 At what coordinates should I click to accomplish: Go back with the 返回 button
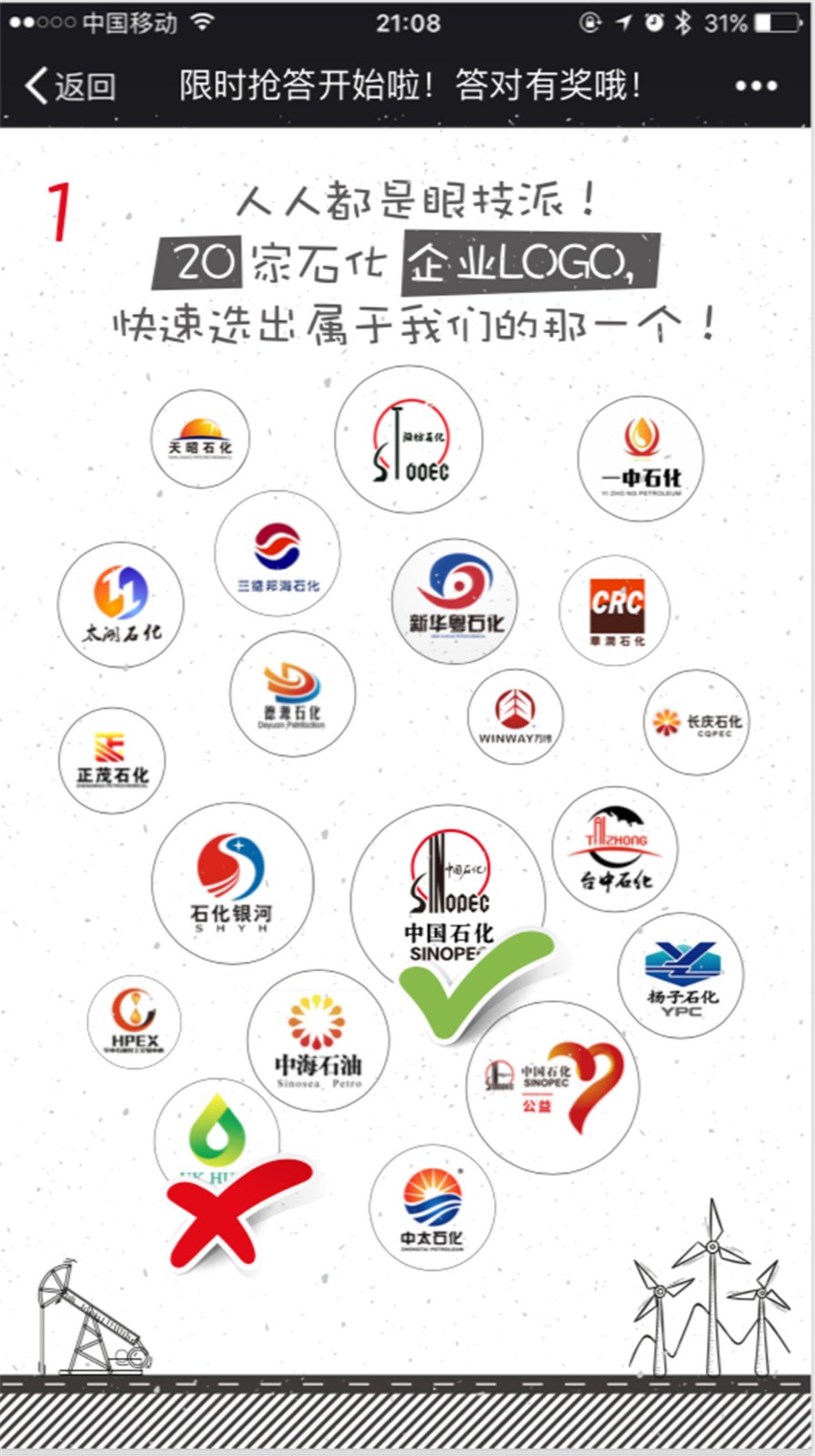click(71, 86)
